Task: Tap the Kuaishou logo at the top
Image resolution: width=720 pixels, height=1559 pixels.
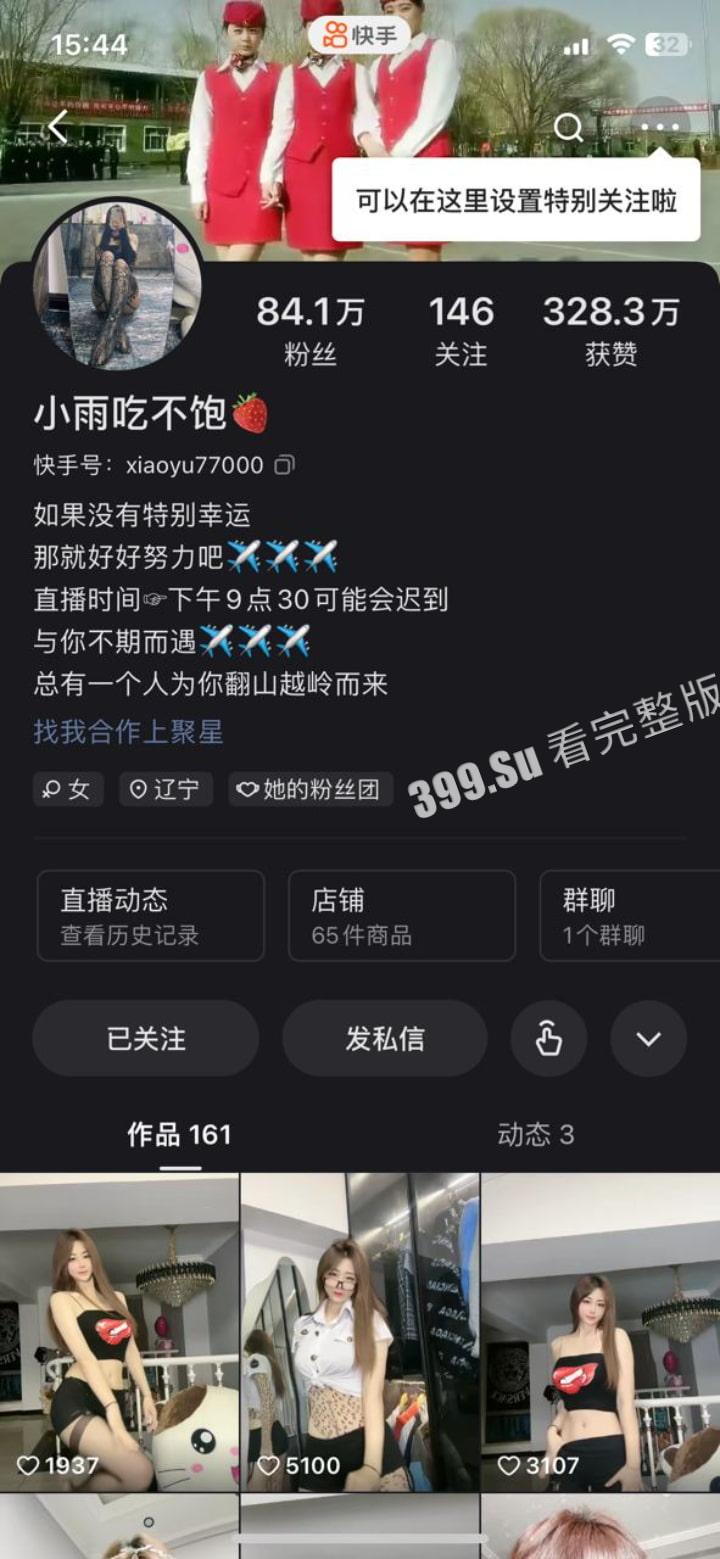Action: coord(360,32)
